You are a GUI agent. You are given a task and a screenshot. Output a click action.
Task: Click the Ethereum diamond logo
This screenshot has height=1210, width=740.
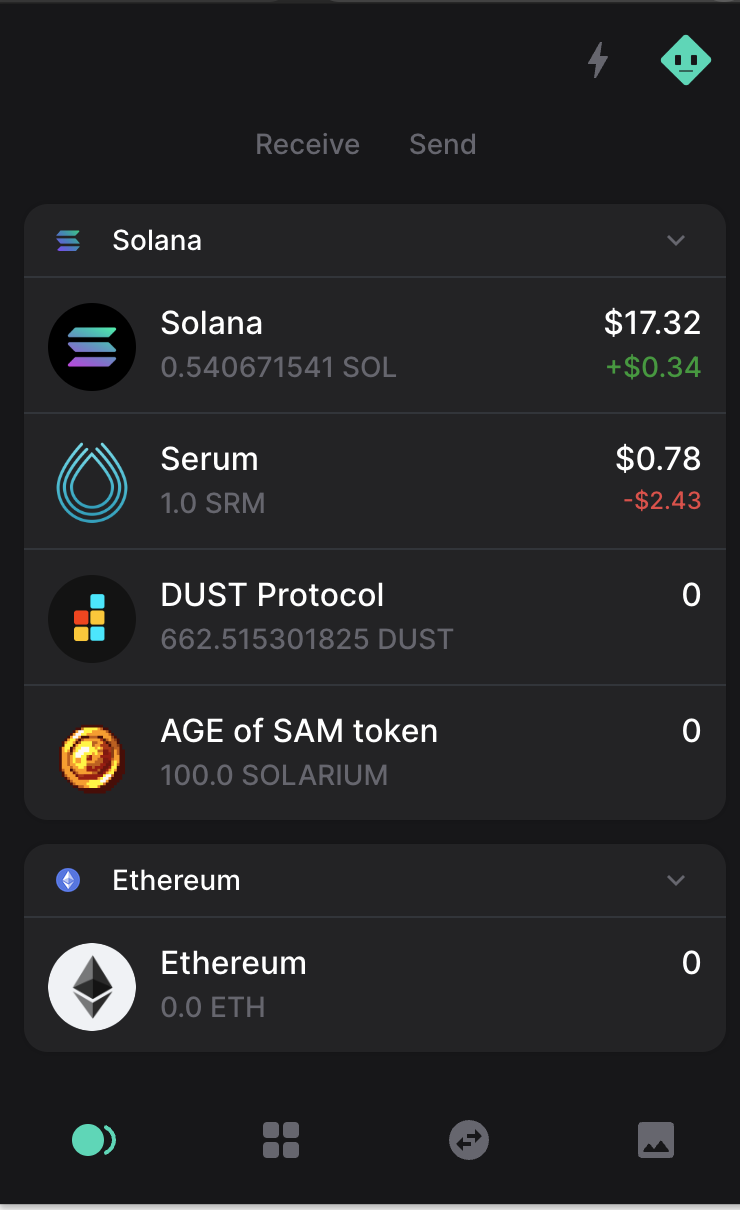[x=92, y=986]
